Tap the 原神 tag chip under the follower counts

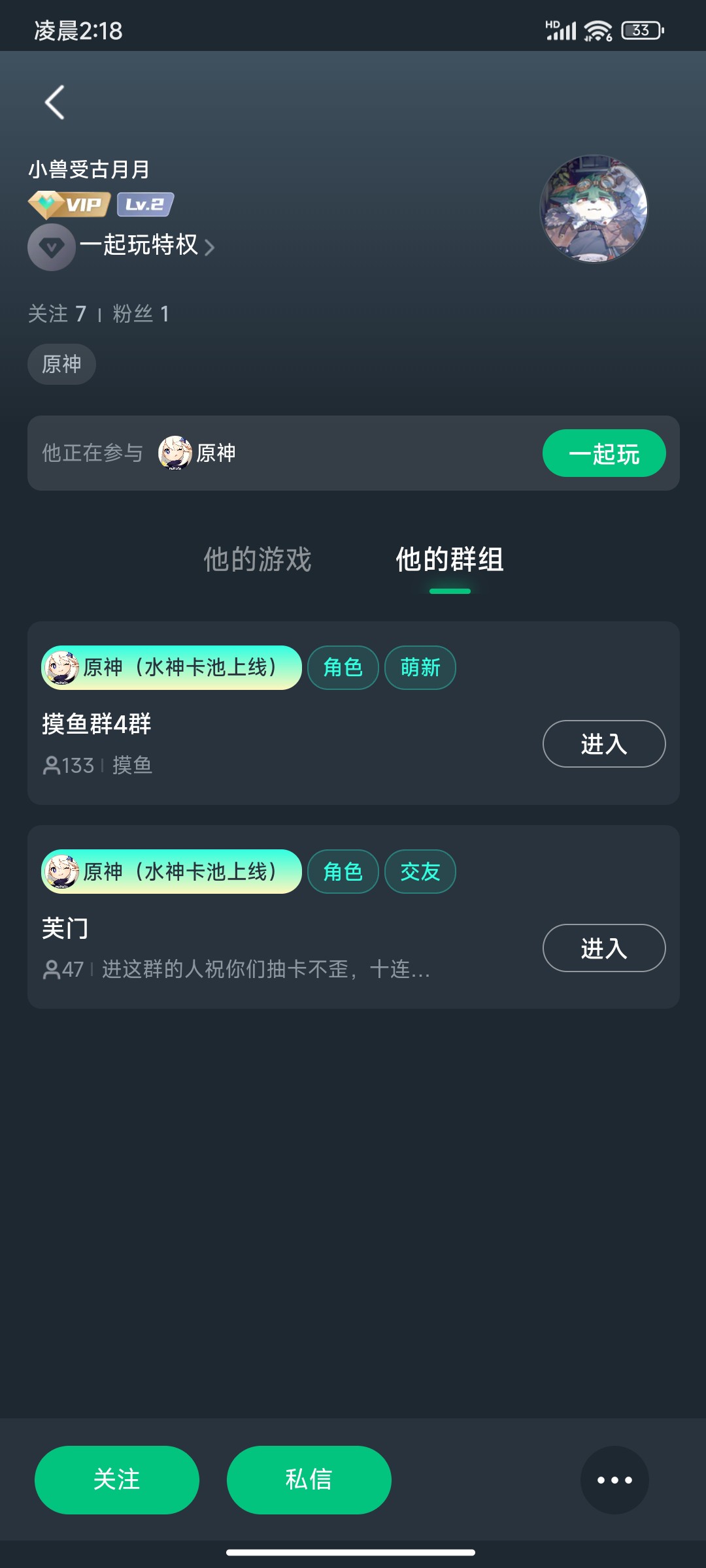click(x=61, y=364)
